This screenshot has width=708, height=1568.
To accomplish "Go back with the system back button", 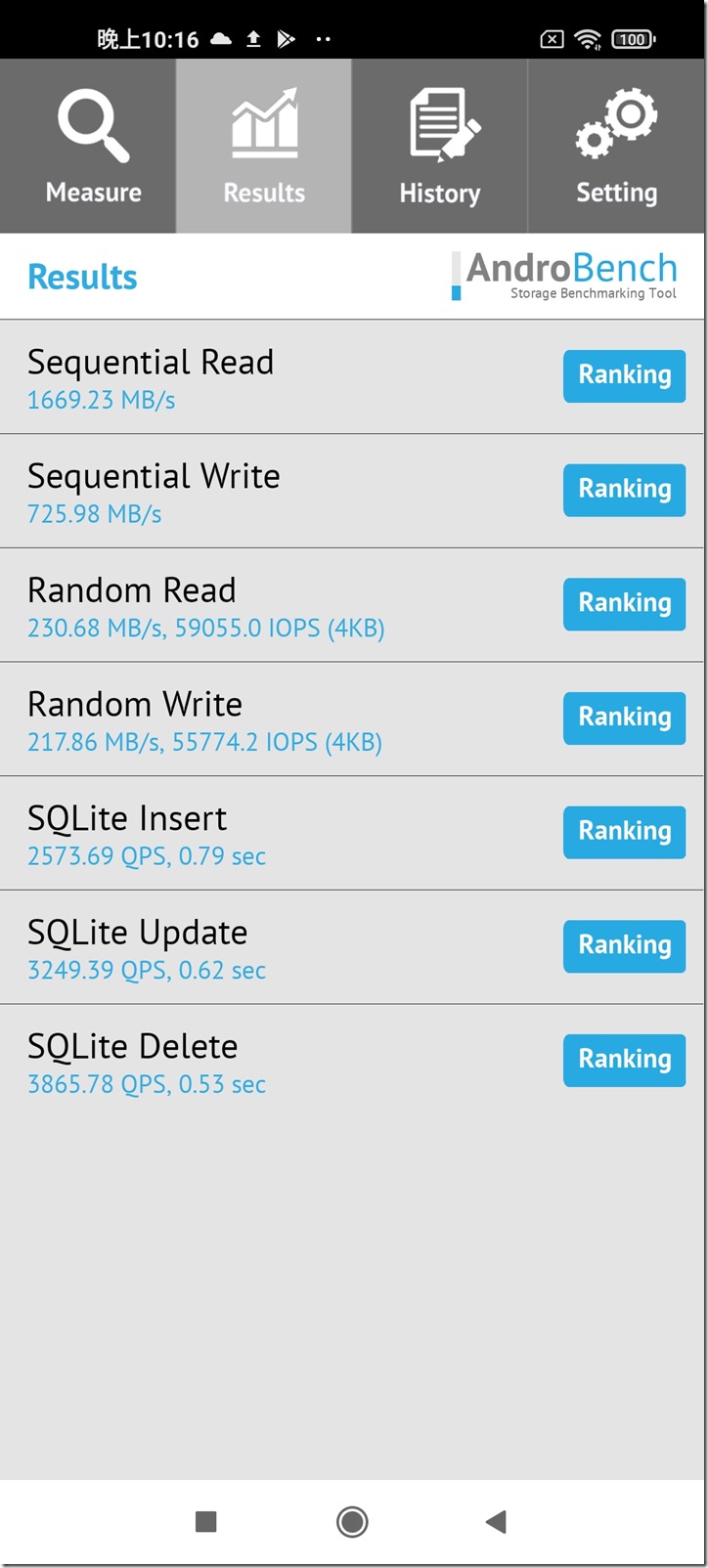I will coord(496,1521).
